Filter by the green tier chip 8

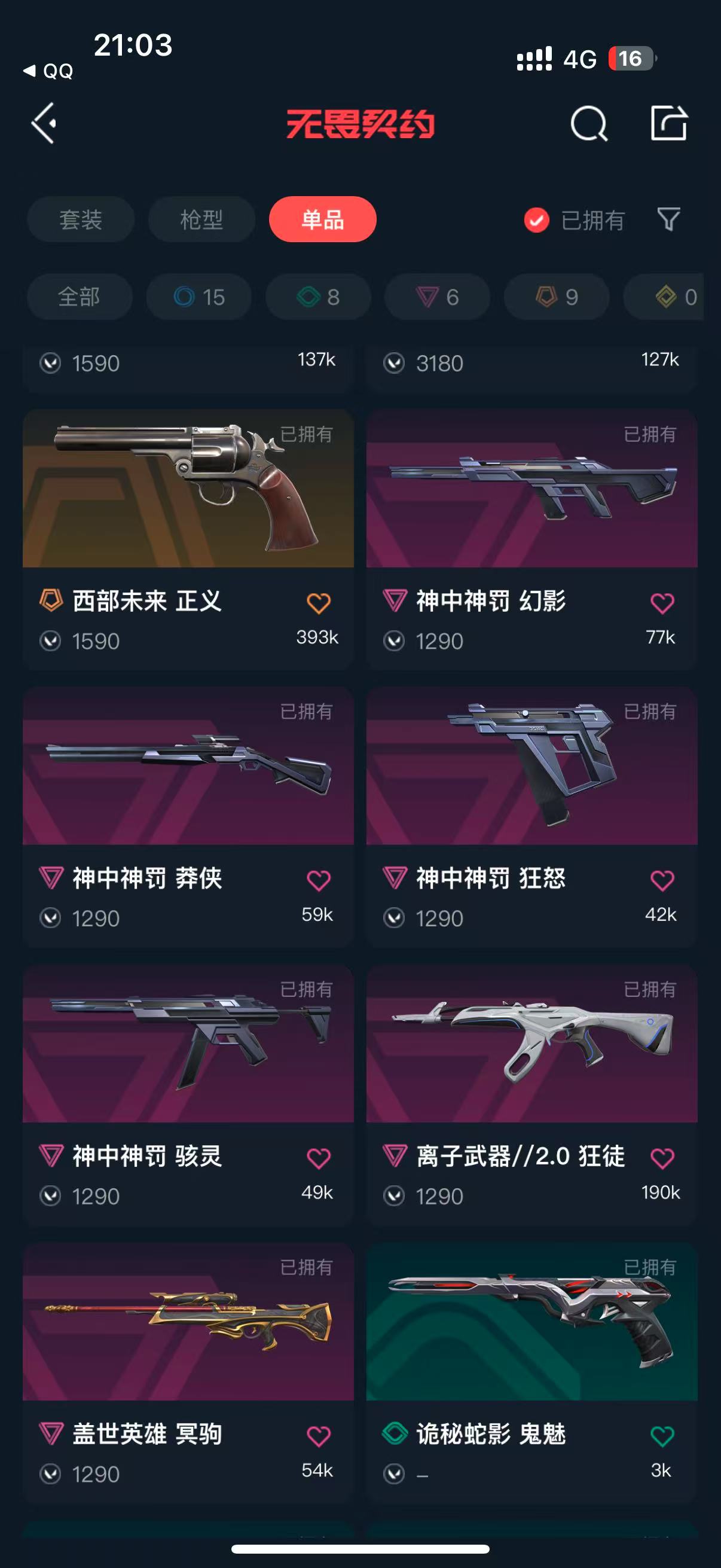click(318, 297)
